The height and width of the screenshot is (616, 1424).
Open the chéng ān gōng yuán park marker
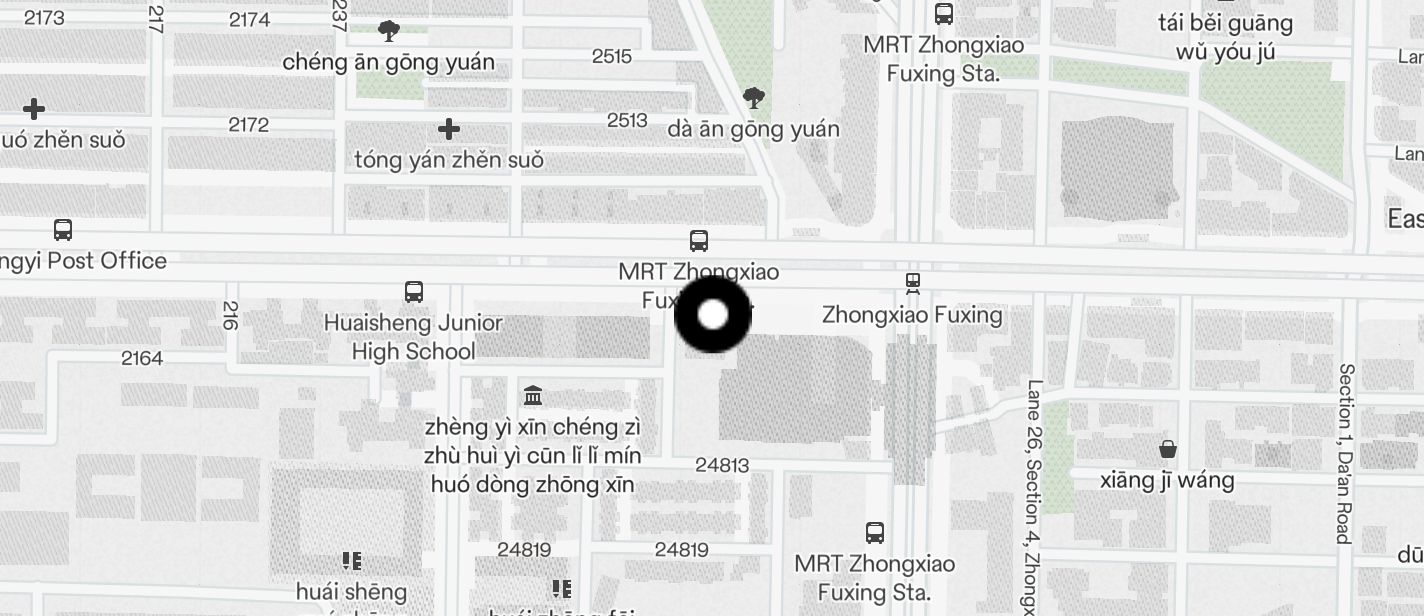[x=388, y=31]
